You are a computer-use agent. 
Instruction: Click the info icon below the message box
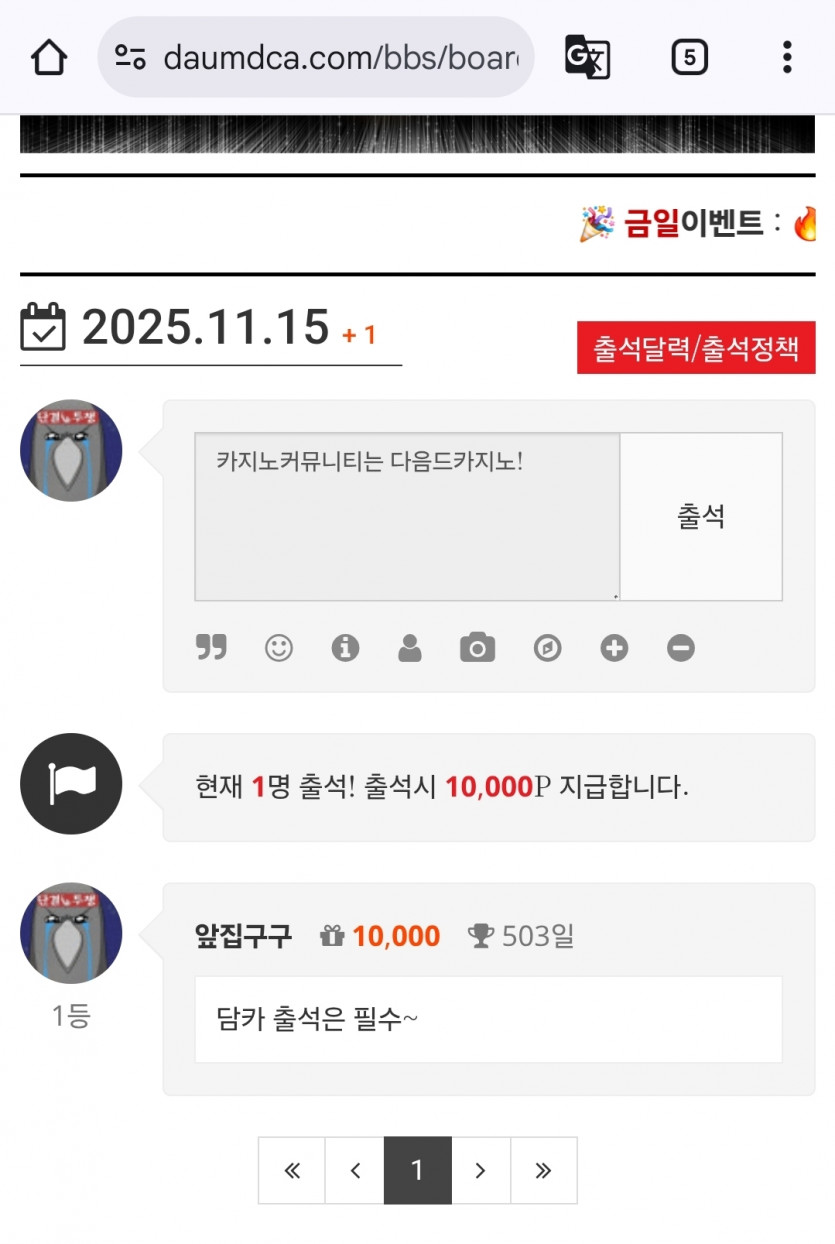point(345,648)
